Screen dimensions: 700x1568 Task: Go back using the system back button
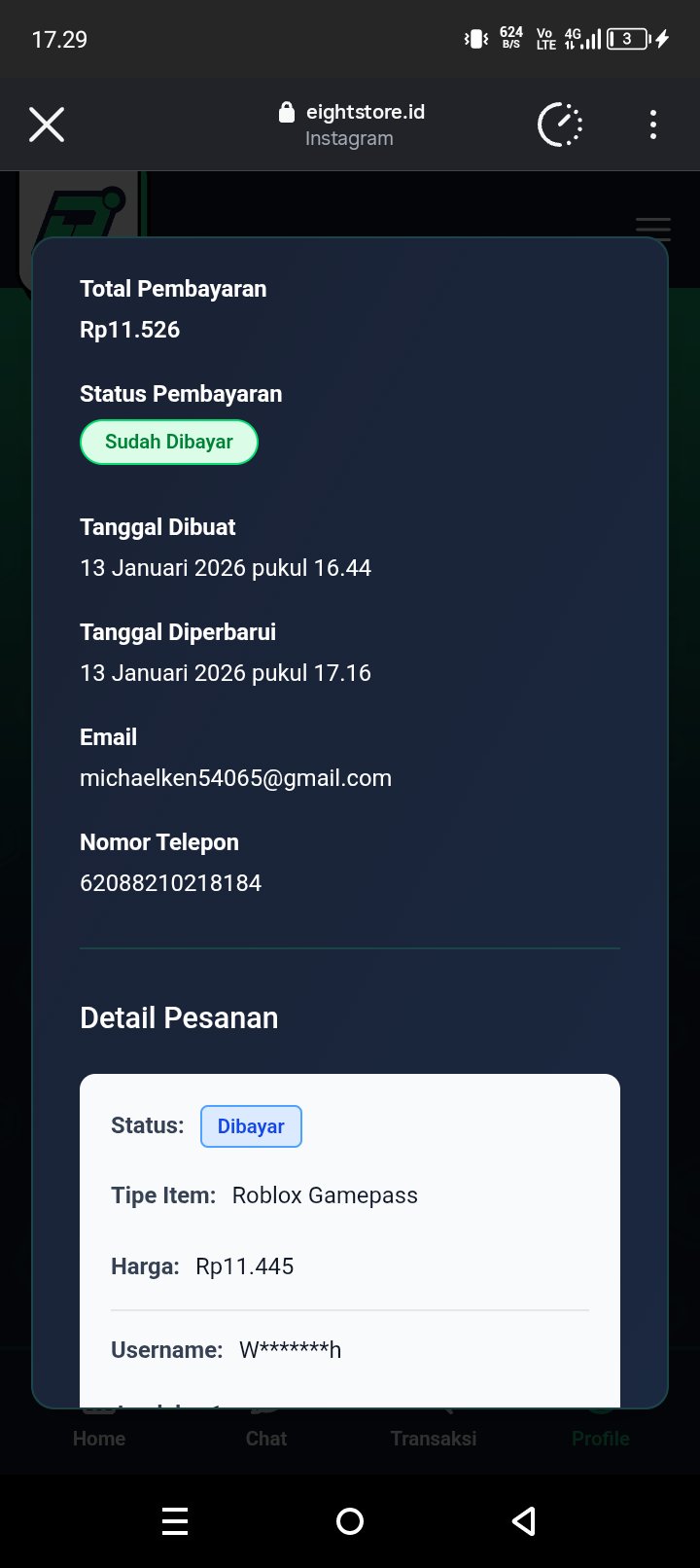[524, 1521]
